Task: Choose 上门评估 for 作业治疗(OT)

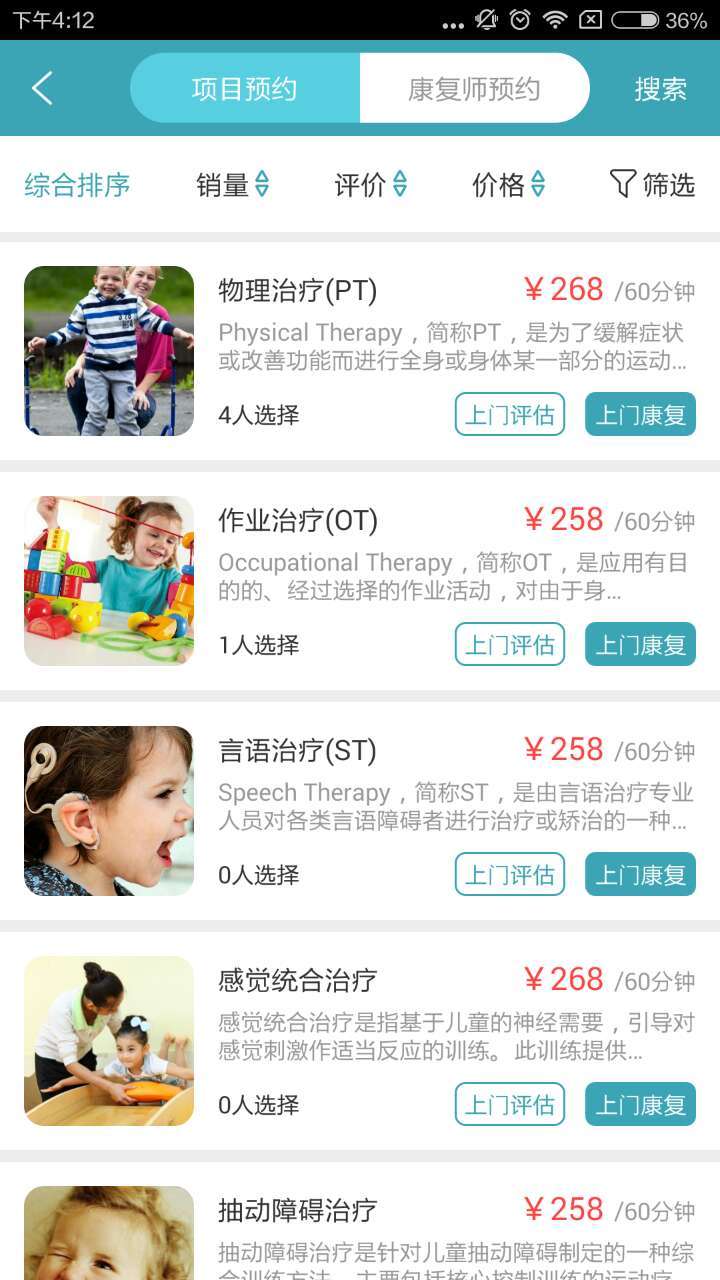Action: coord(510,644)
